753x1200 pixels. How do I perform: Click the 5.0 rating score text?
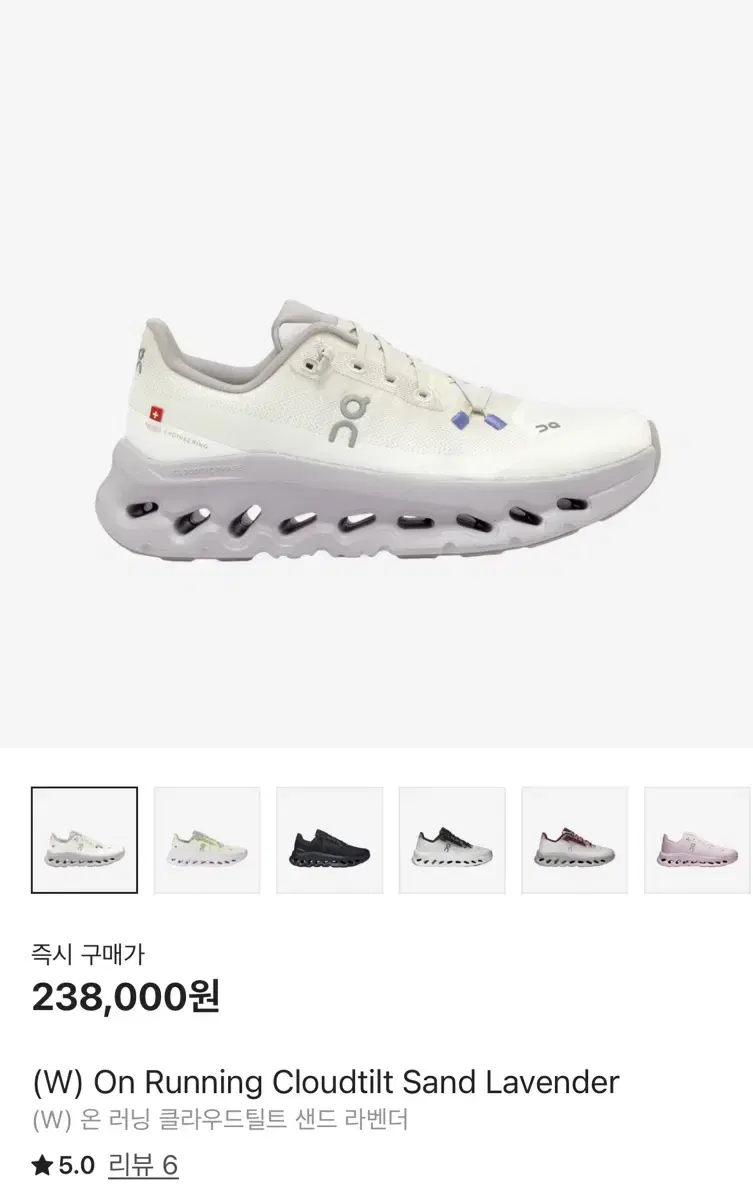point(73,1164)
